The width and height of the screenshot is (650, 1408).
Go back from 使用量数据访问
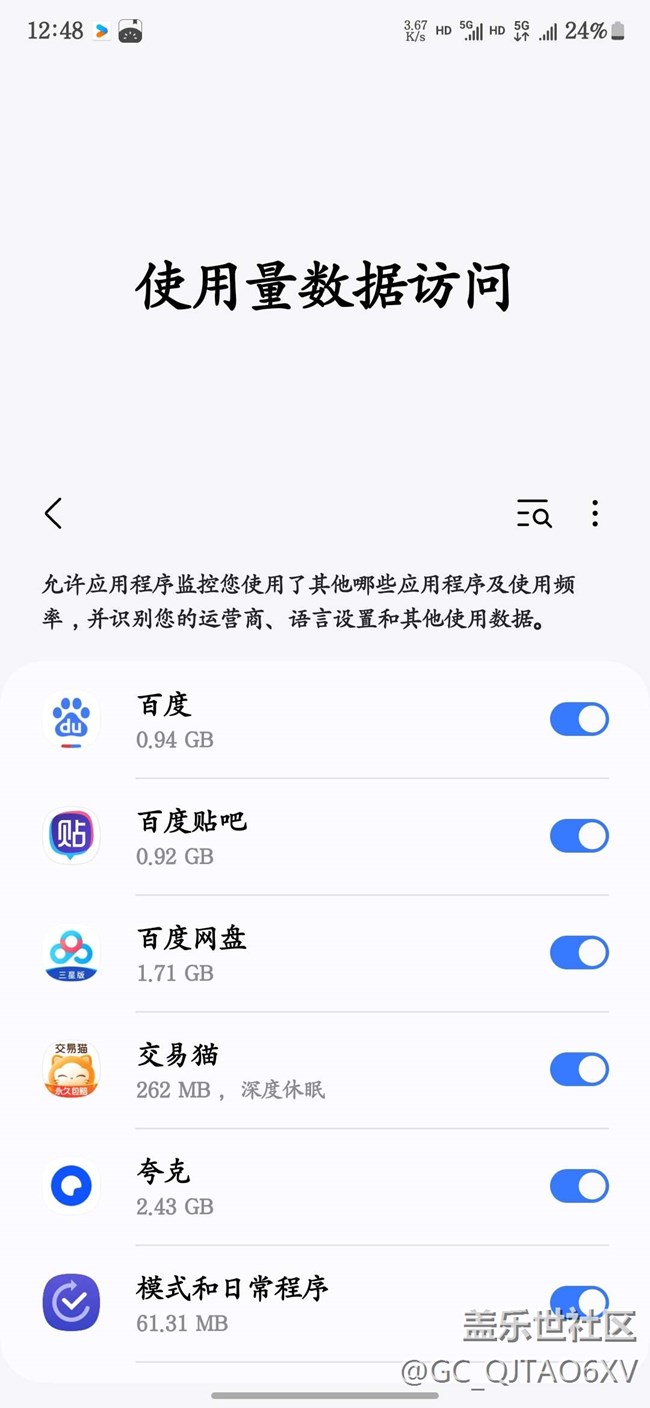54,514
